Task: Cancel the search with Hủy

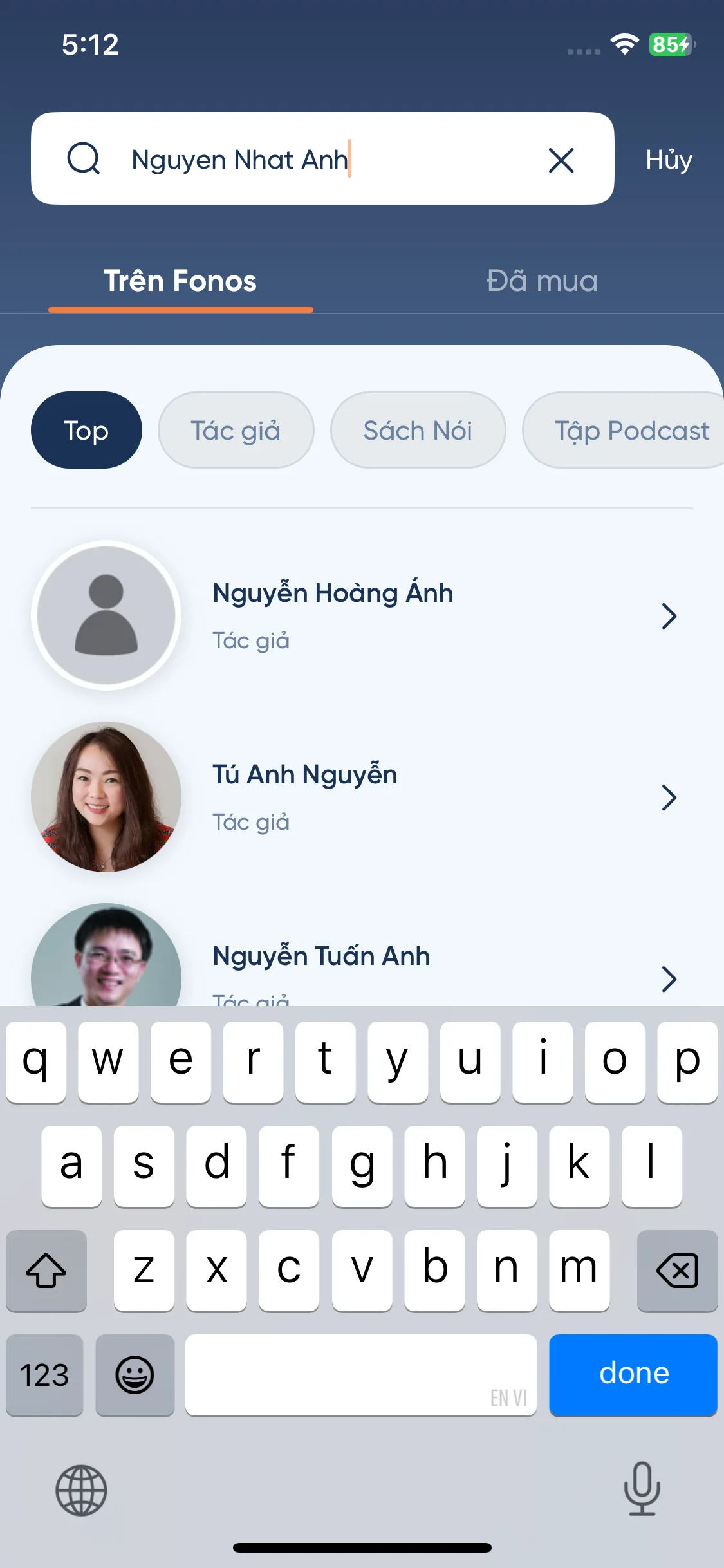Action: pyautogui.click(x=668, y=160)
